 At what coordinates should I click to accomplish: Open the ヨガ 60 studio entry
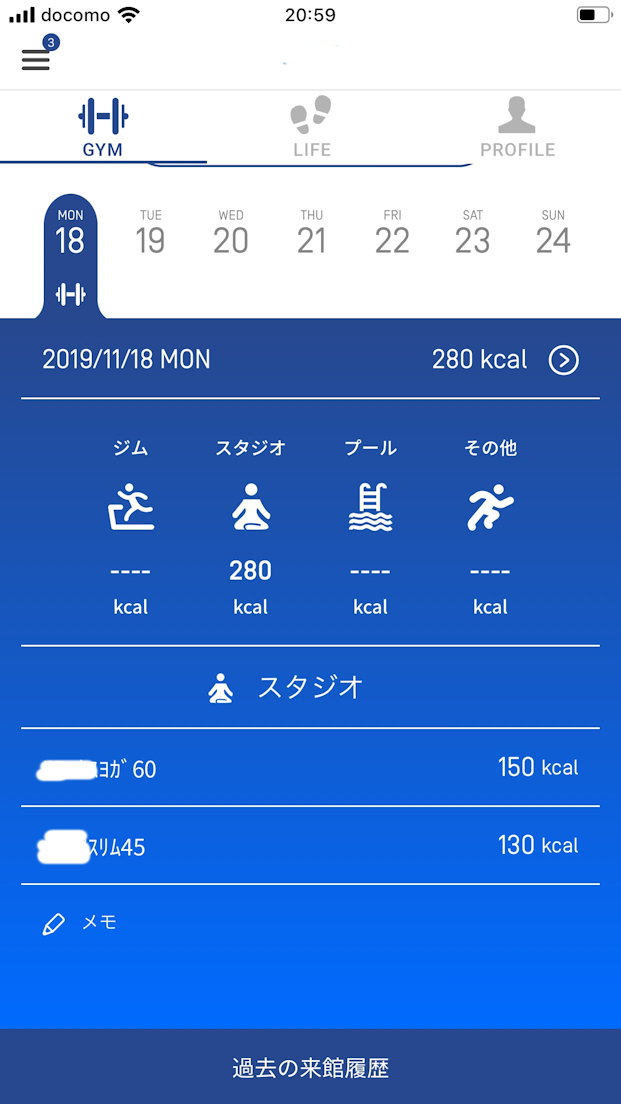[x=310, y=768]
